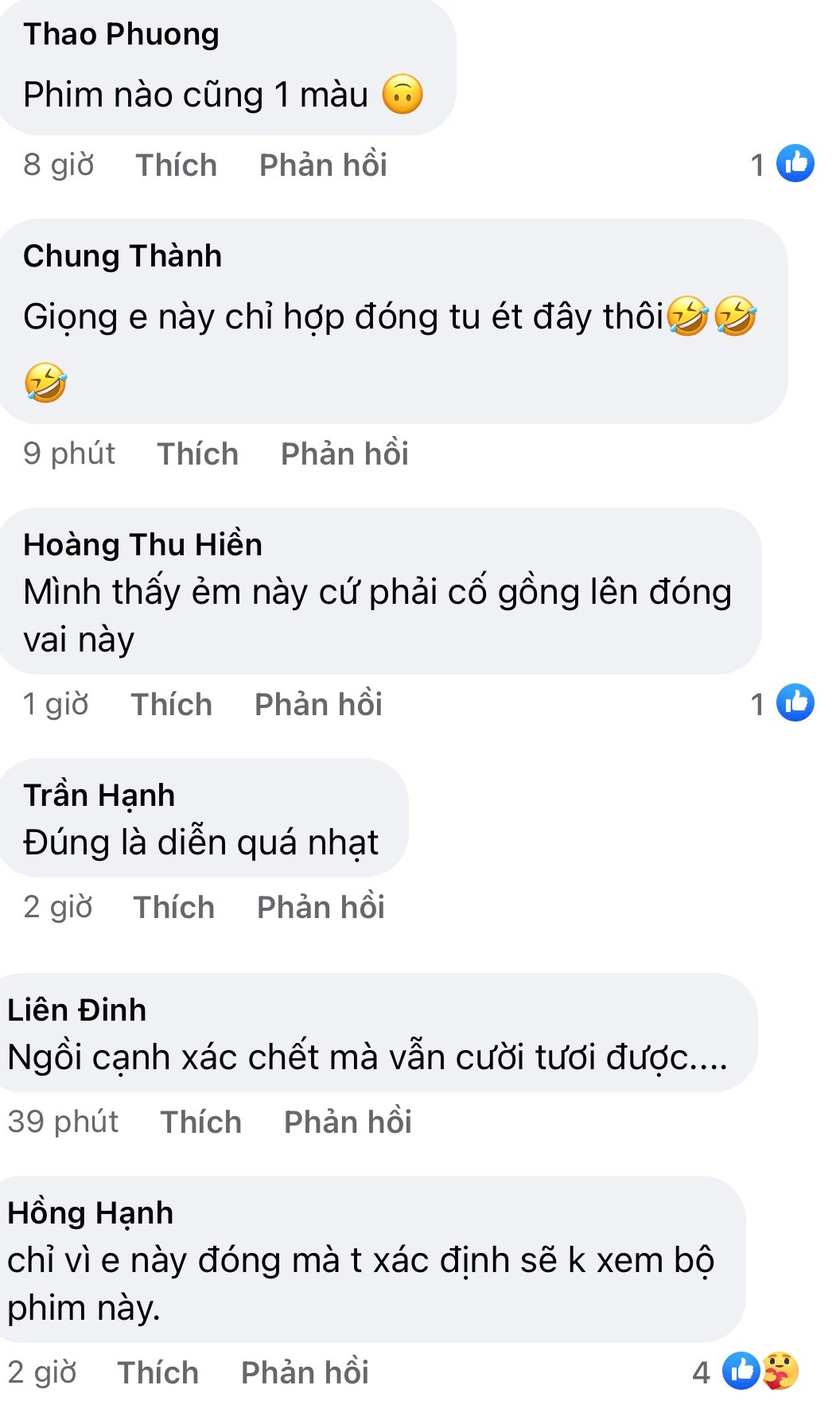Like Chung Thành's comment

[x=197, y=453]
